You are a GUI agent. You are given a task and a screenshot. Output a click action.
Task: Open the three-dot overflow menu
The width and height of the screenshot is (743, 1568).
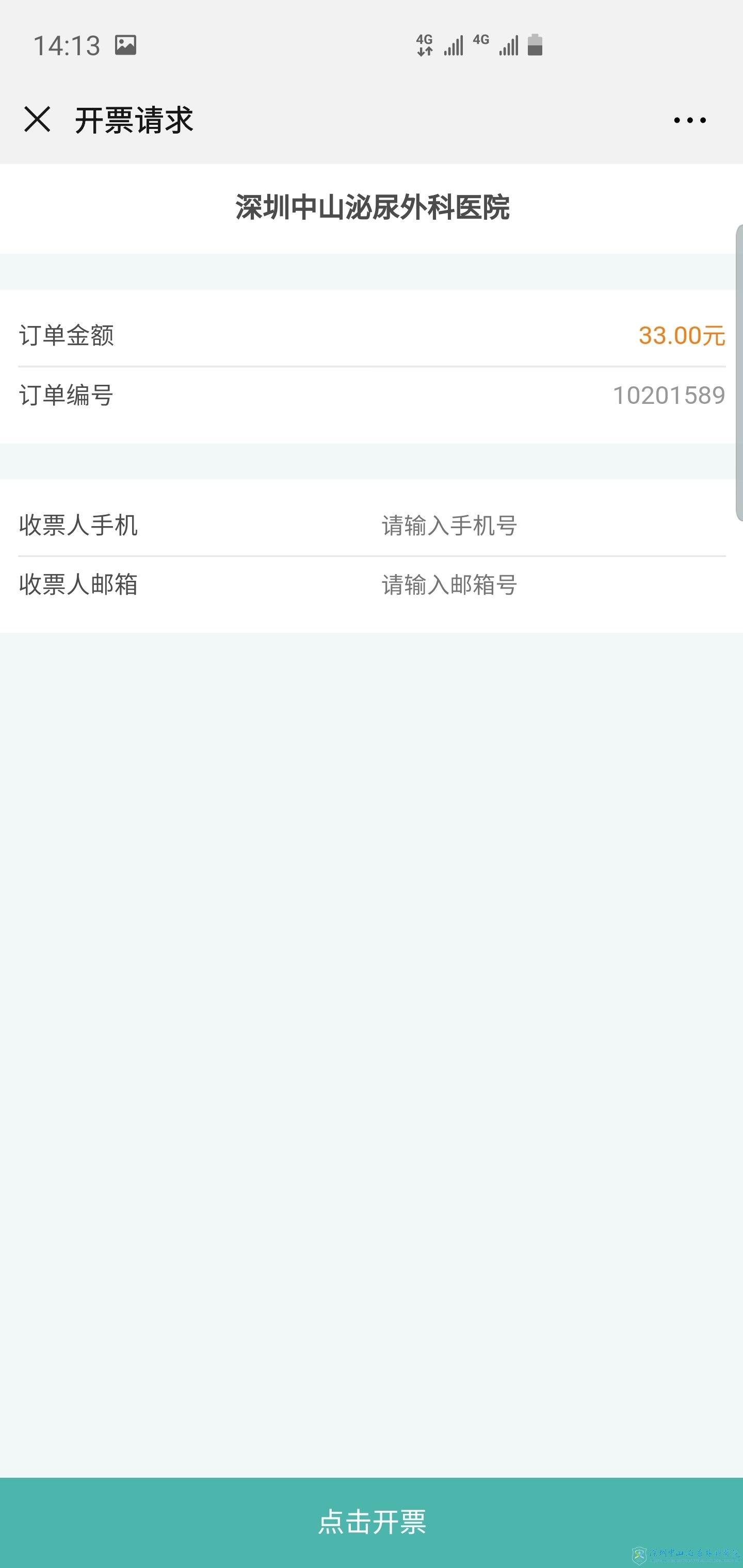click(x=689, y=120)
